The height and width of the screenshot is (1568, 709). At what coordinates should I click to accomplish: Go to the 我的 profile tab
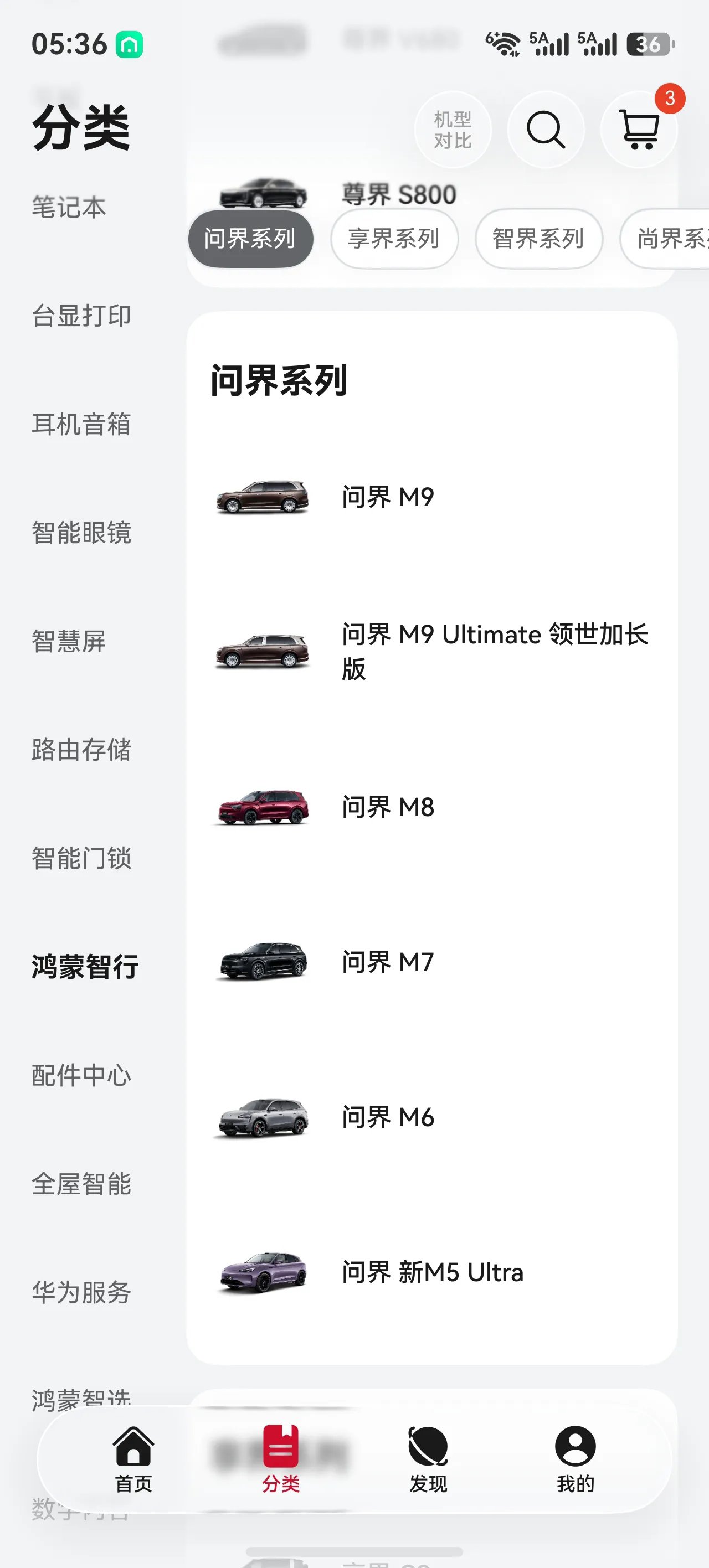pyautogui.click(x=575, y=1459)
